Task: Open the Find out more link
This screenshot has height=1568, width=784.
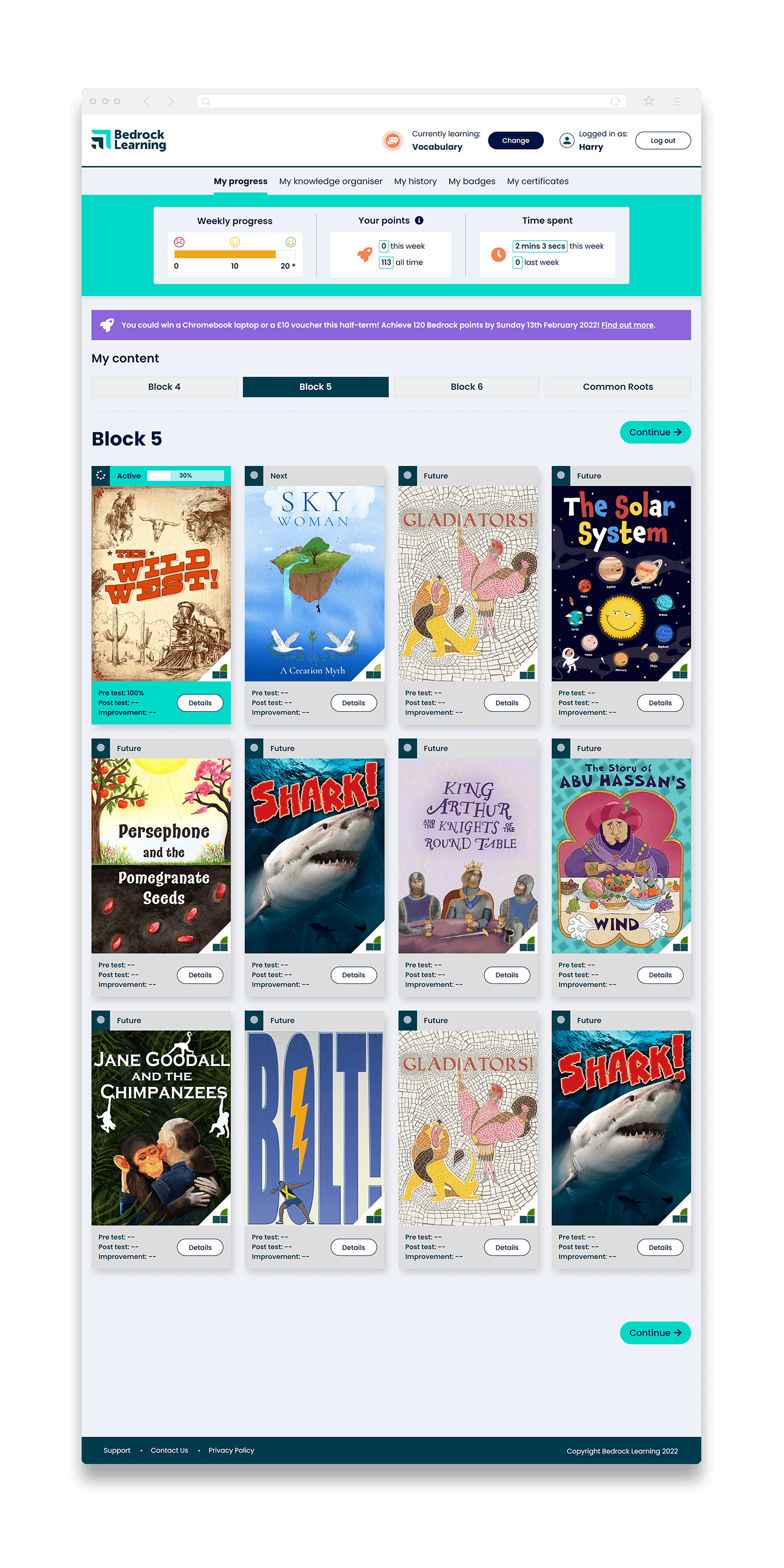Action: pyautogui.click(x=627, y=325)
